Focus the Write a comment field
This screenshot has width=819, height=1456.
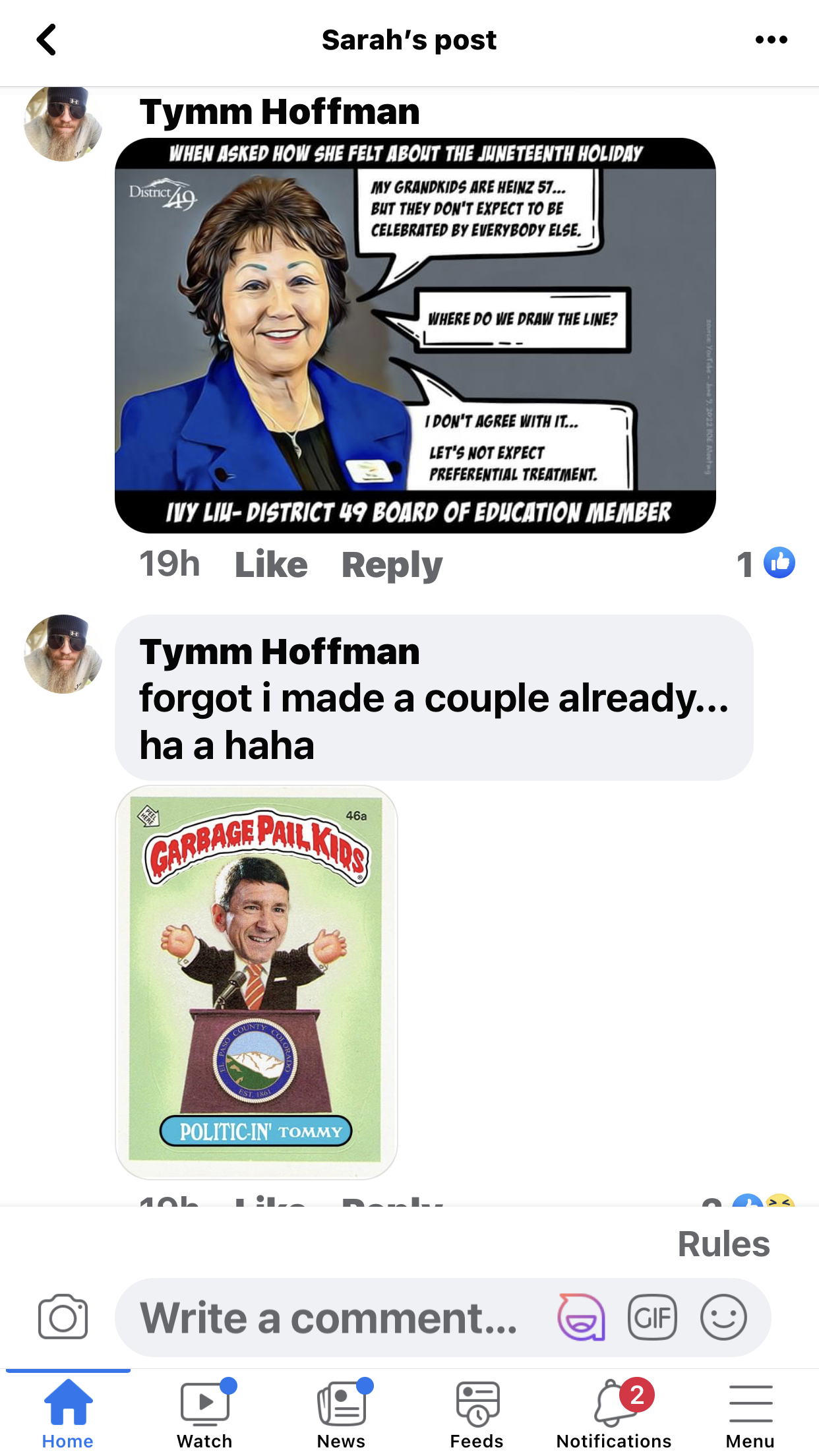point(330,1318)
